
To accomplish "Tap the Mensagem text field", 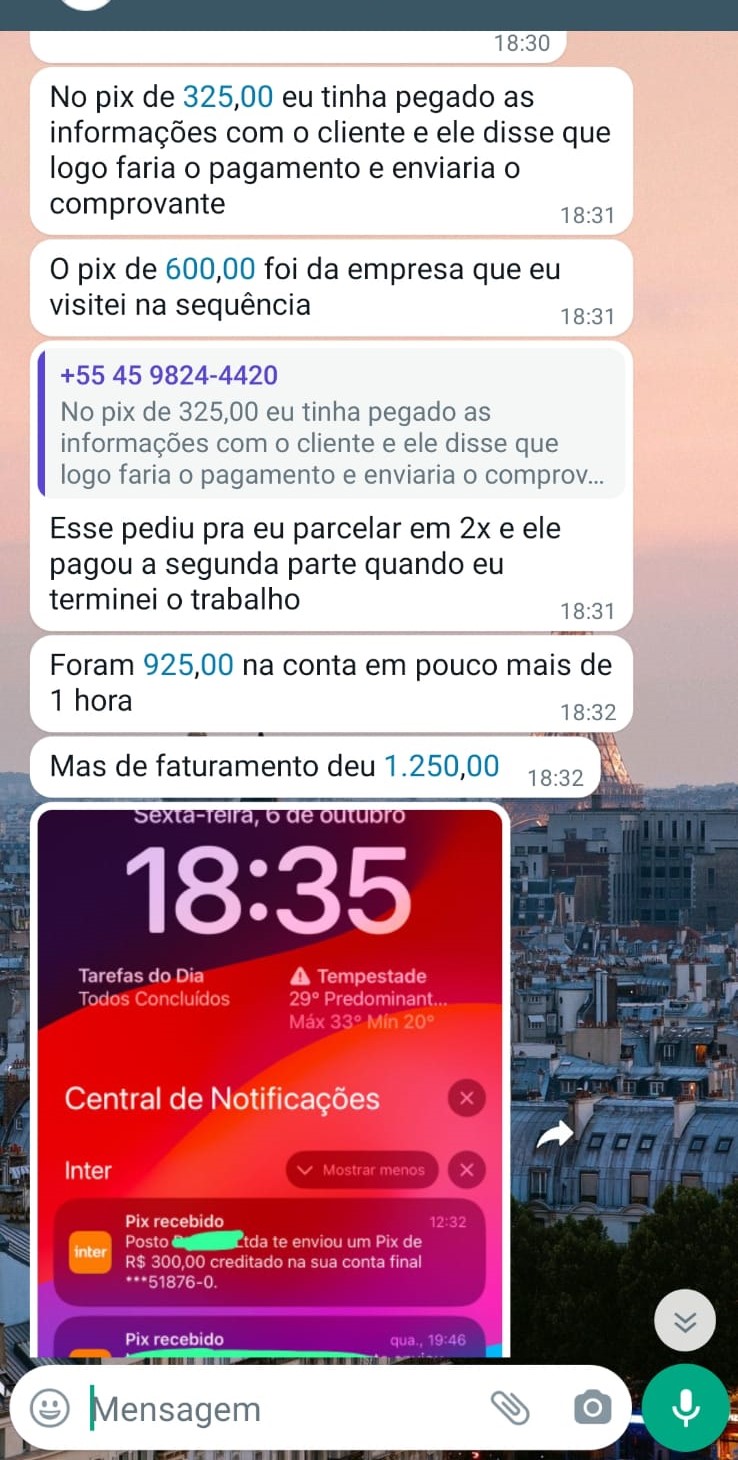I will coord(280,1408).
